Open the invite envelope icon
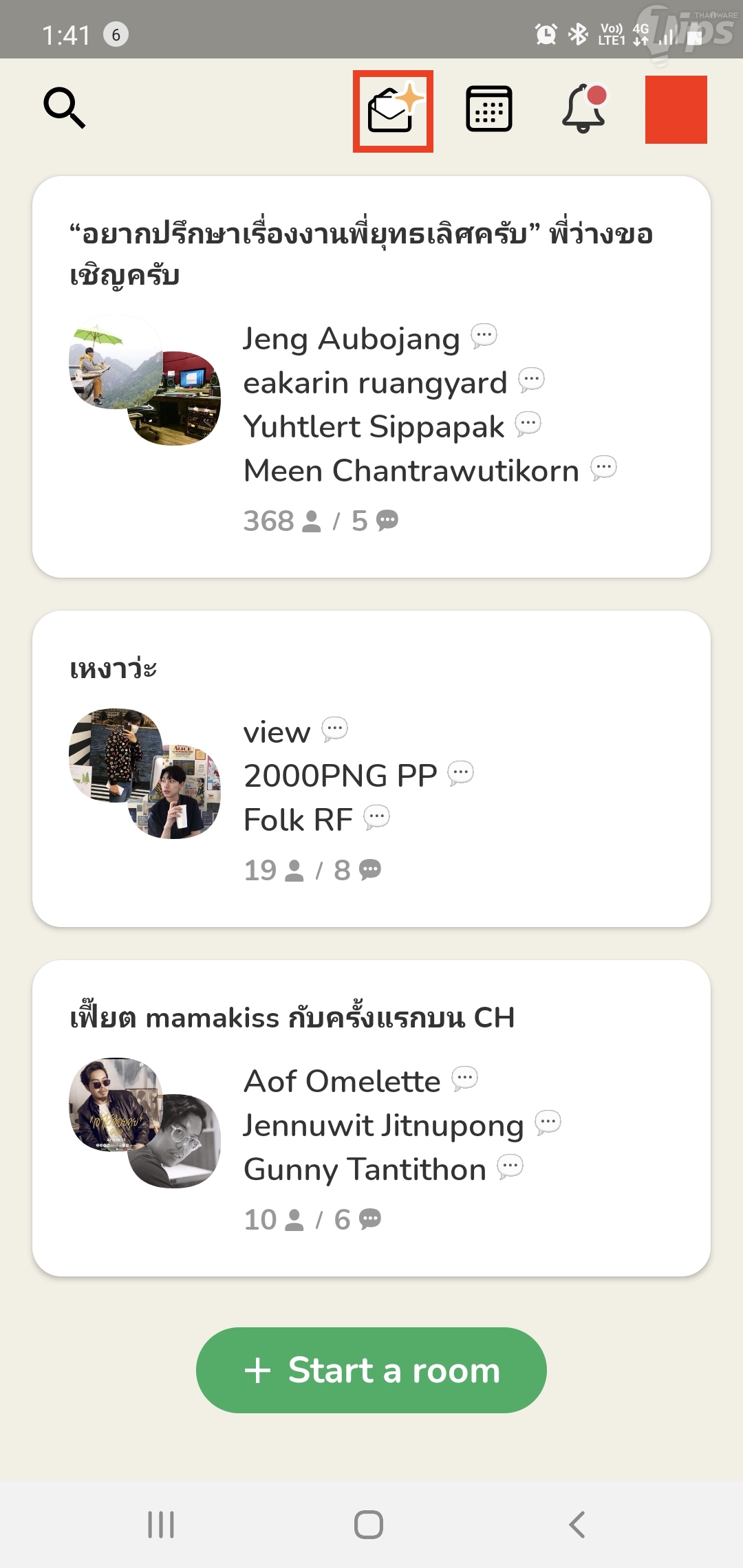Image resolution: width=743 pixels, height=1568 pixels. pos(393,111)
